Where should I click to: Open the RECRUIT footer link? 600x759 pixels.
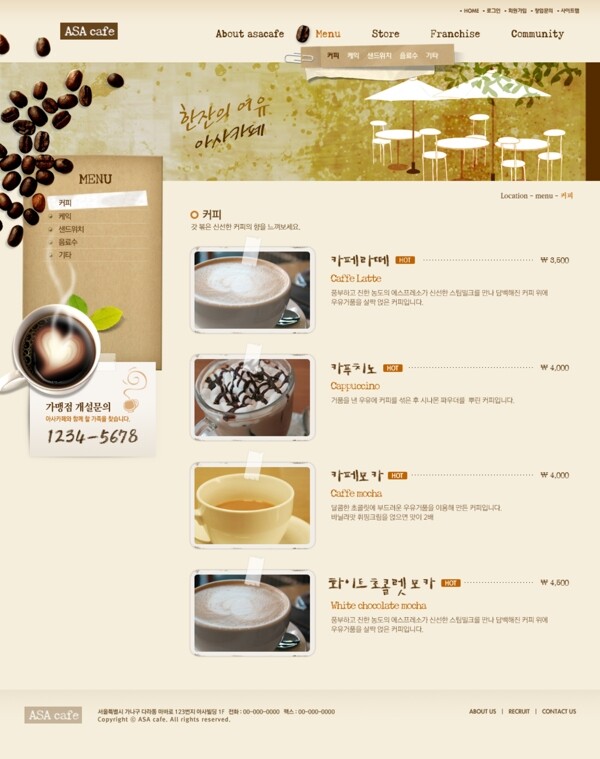519,711
